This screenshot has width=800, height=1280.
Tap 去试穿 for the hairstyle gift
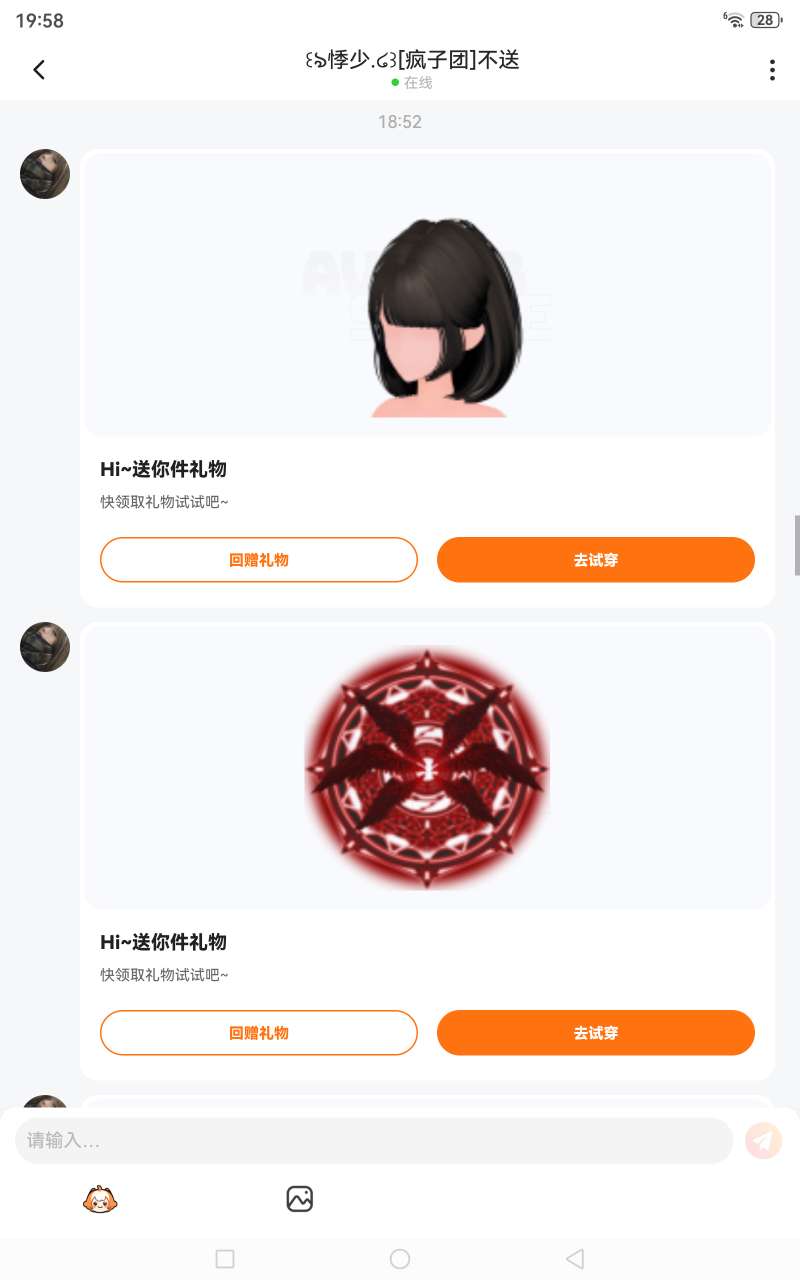tap(596, 560)
